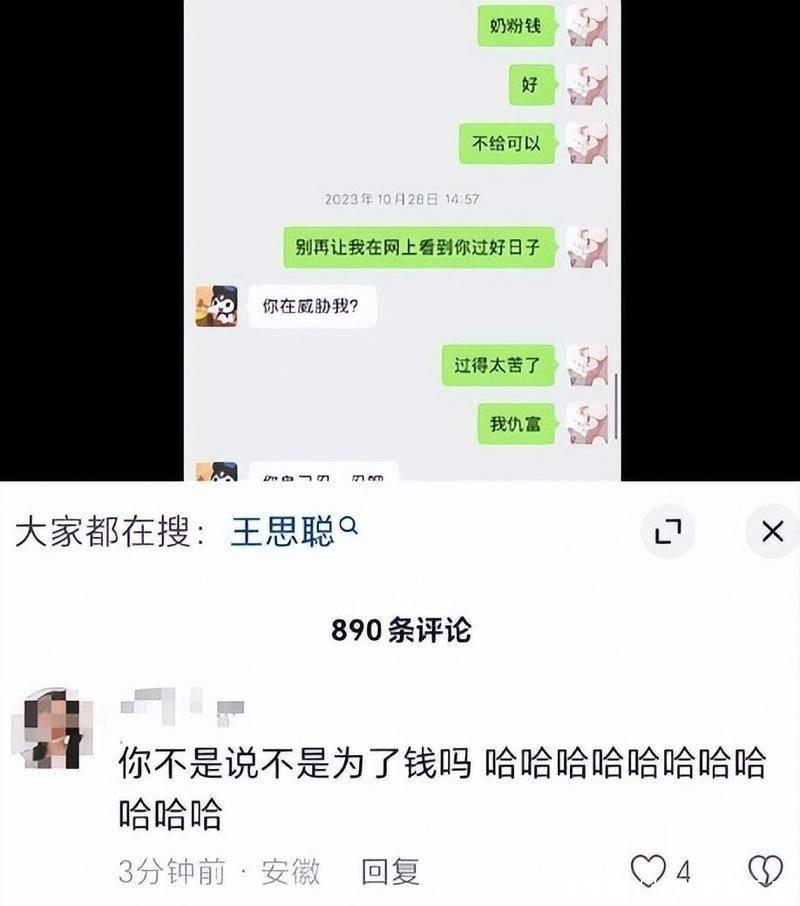This screenshot has height=906, width=800.
Task: Close the comments panel
Action: pos(772,532)
